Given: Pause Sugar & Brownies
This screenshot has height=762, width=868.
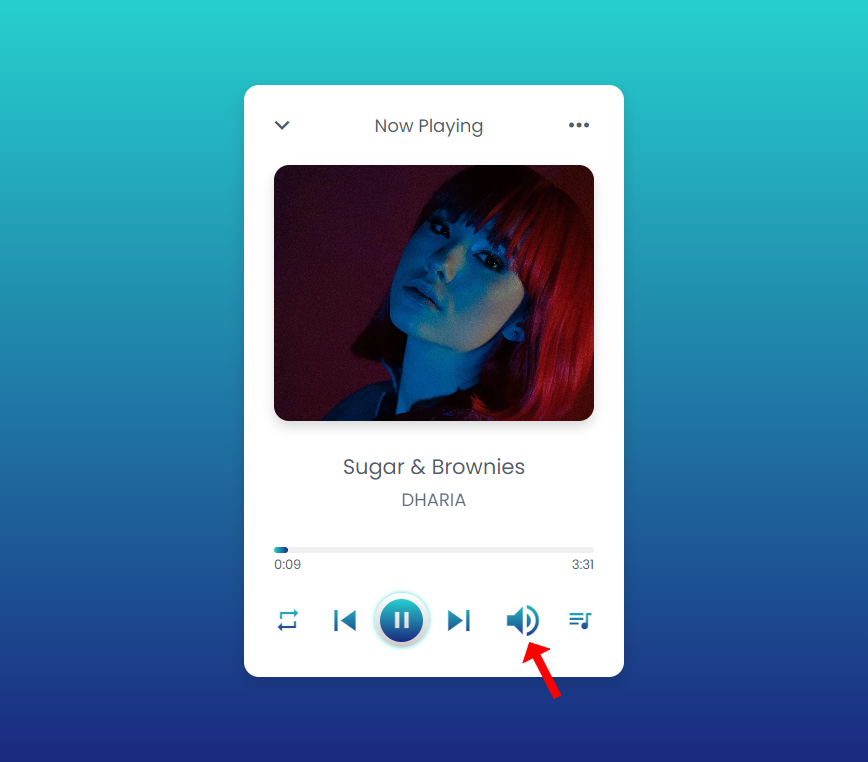Looking at the screenshot, I should click(401, 620).
